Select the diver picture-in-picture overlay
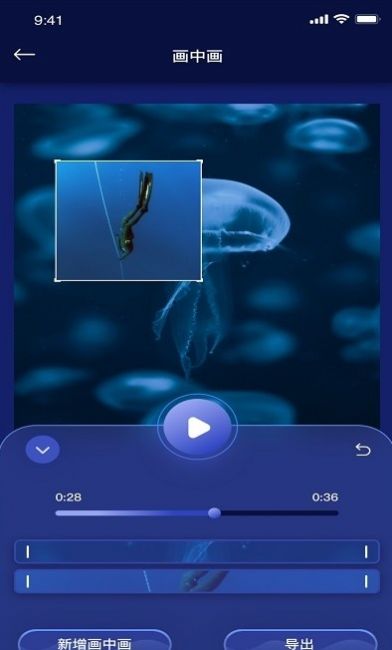392x650 pixels. coord(128,221)
